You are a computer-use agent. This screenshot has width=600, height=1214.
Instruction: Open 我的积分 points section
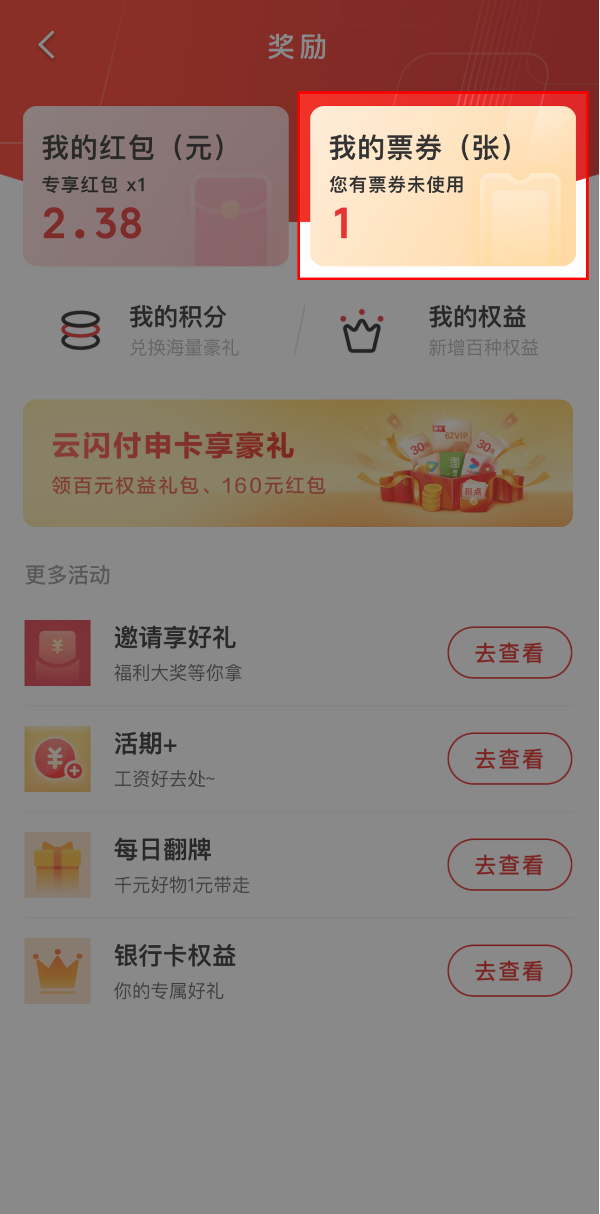150,331
